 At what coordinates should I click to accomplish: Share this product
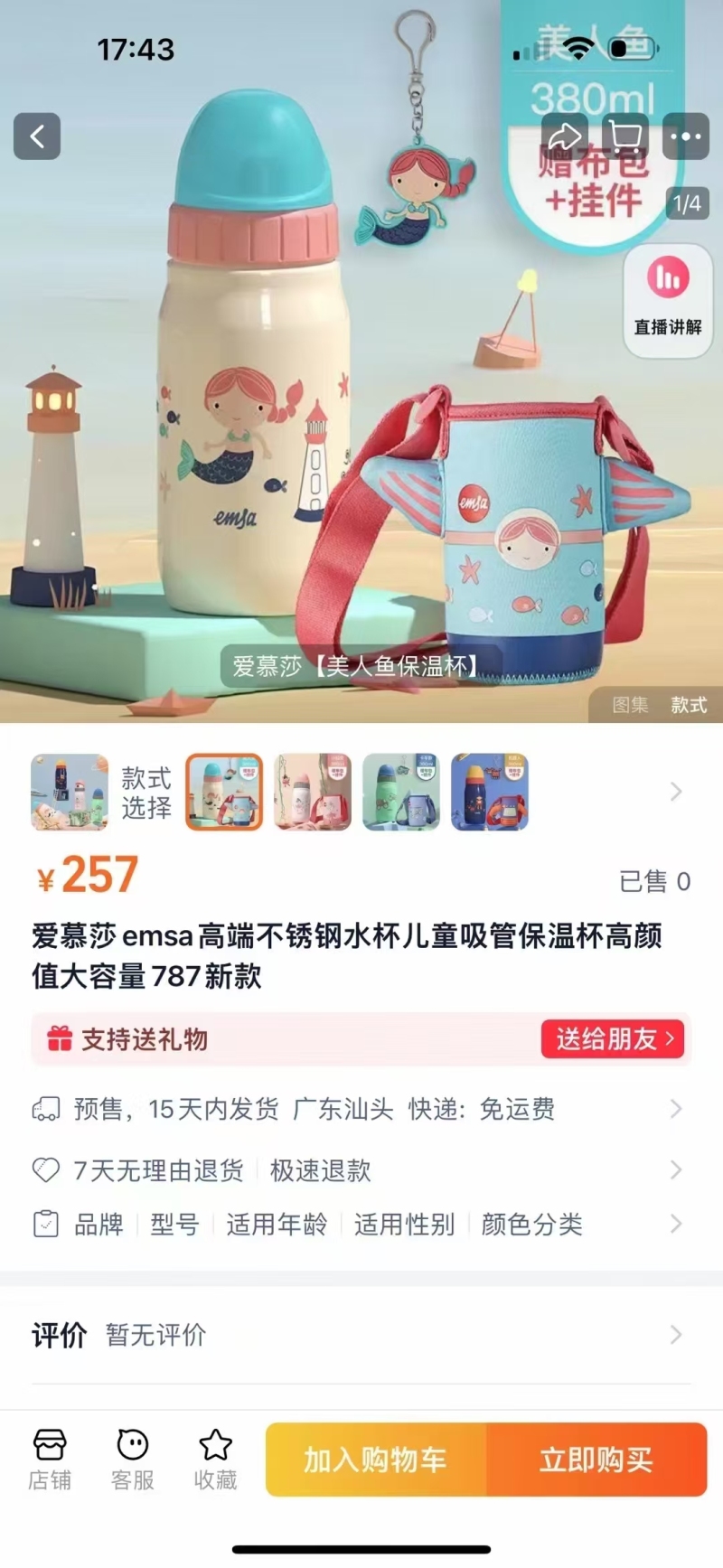[565, 136]
